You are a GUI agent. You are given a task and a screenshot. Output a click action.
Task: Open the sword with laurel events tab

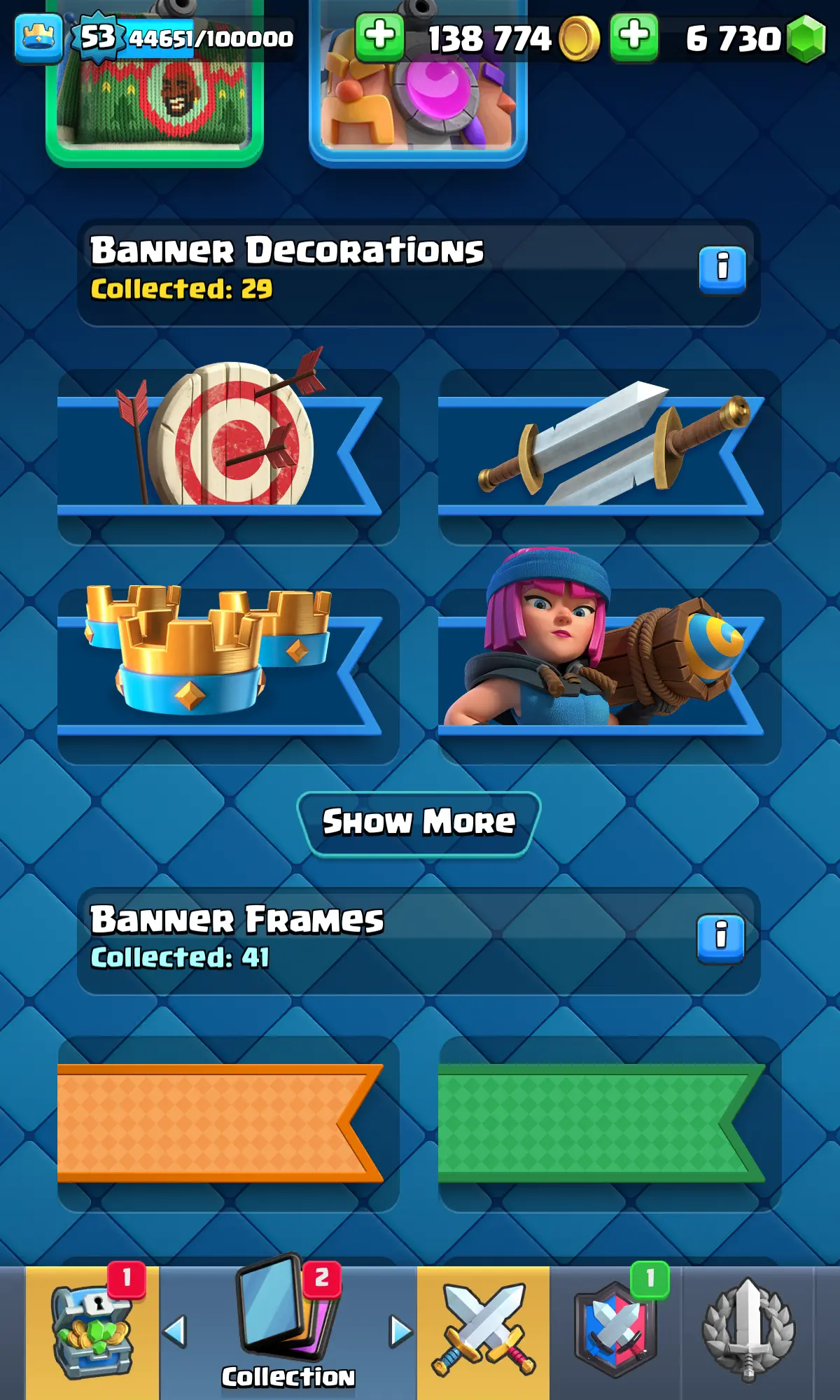coord(748,1330)
